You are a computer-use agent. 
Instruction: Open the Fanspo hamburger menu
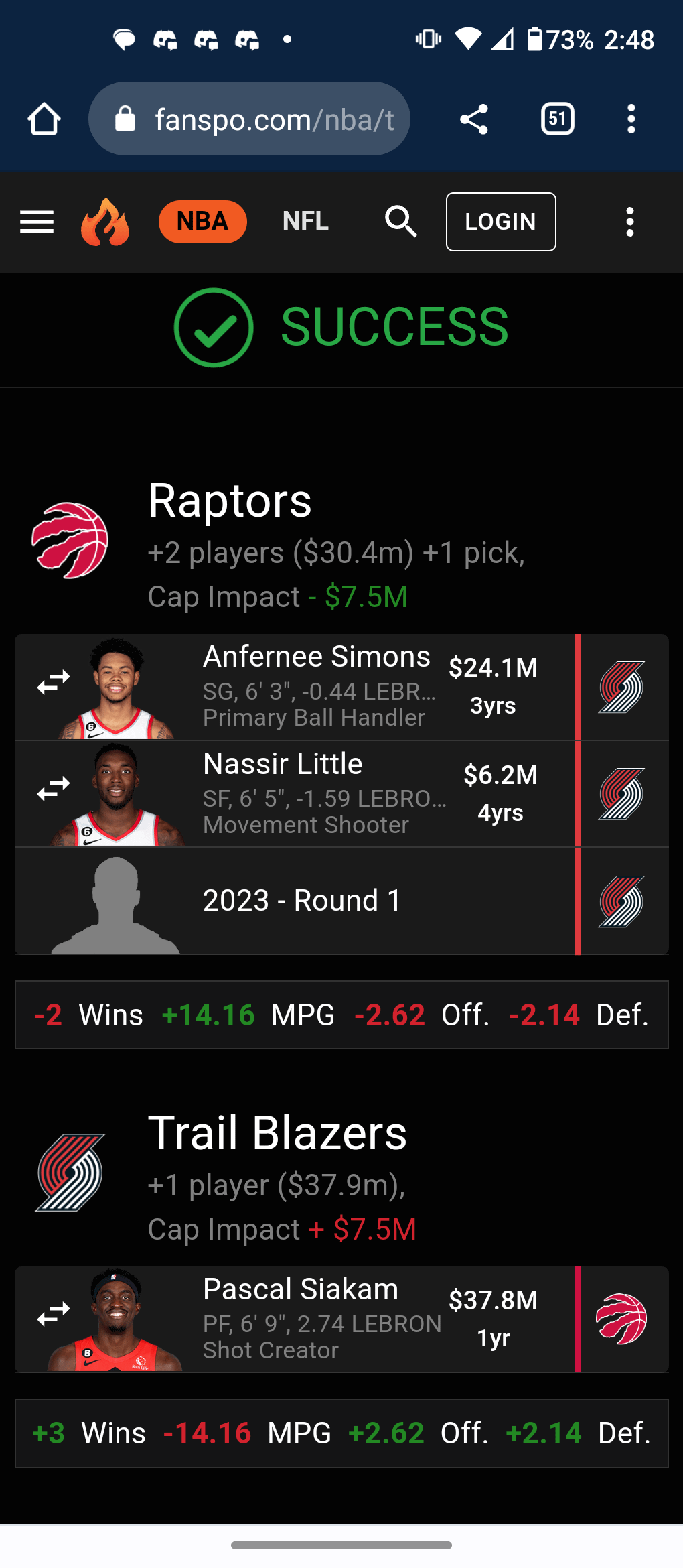tap(37, 222)
